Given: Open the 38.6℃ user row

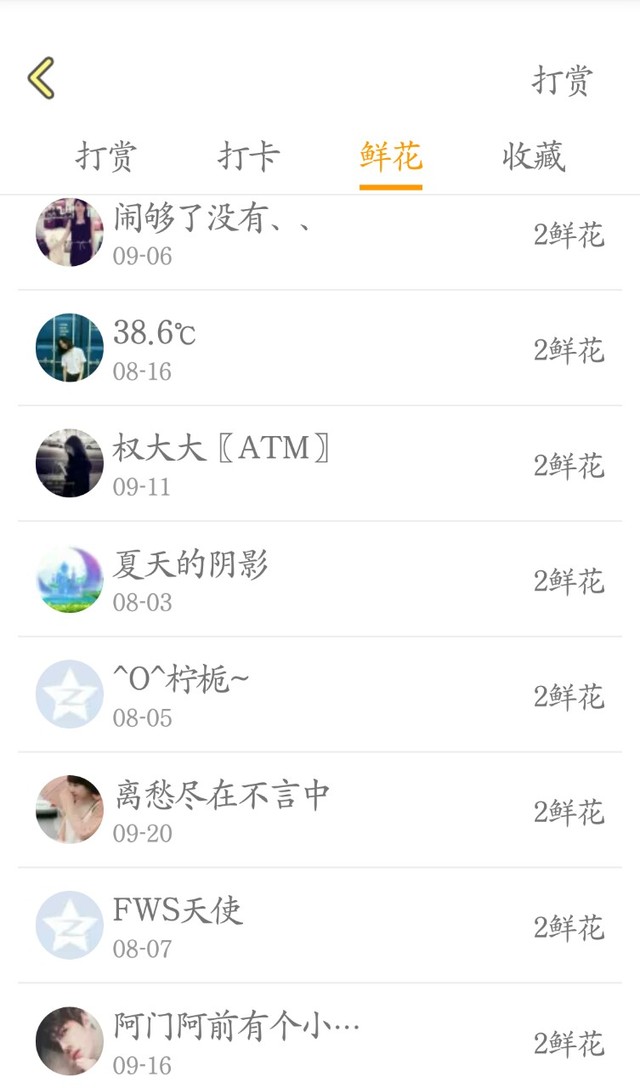Looking at the screenshot, I should click(320, 348).
